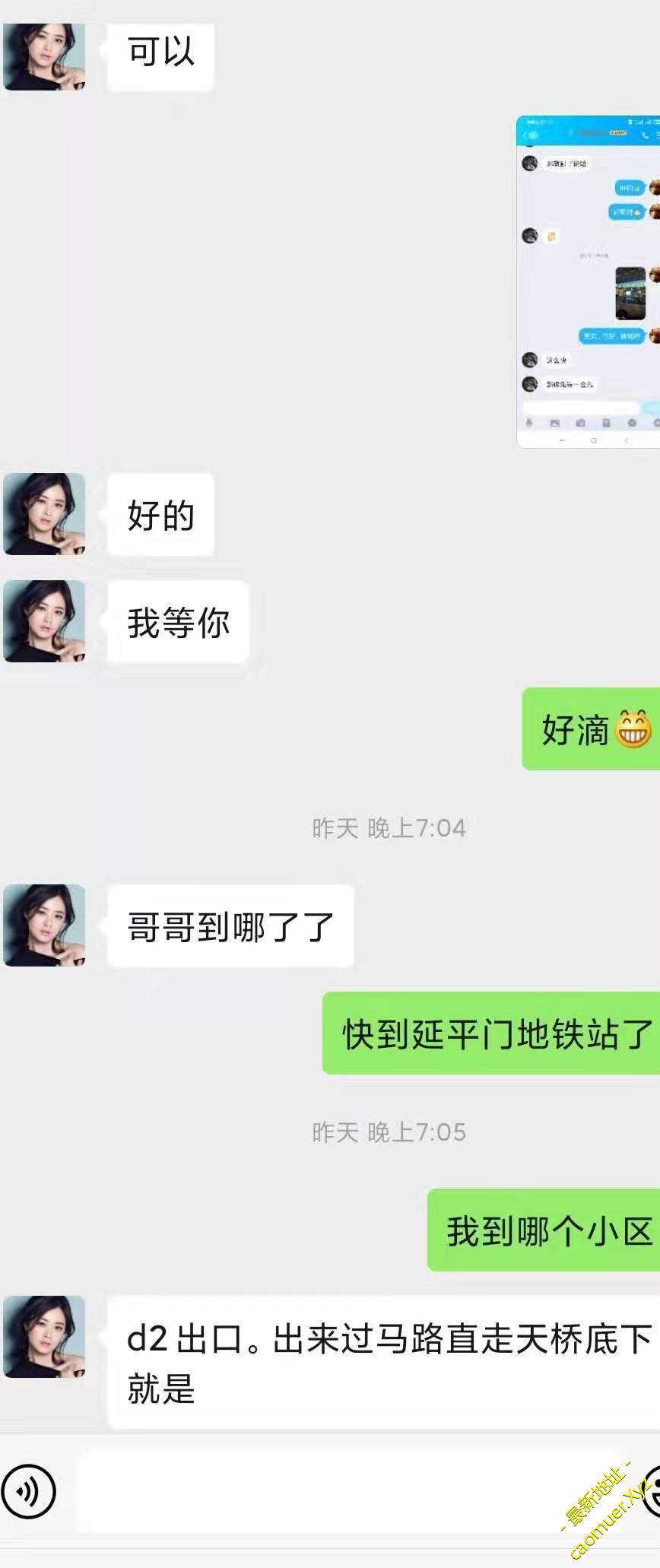Image resolution: width=660 pixels, height=1568 pixels.
Task: Switch to voice message input
Action: click(x=29, y=1491)
